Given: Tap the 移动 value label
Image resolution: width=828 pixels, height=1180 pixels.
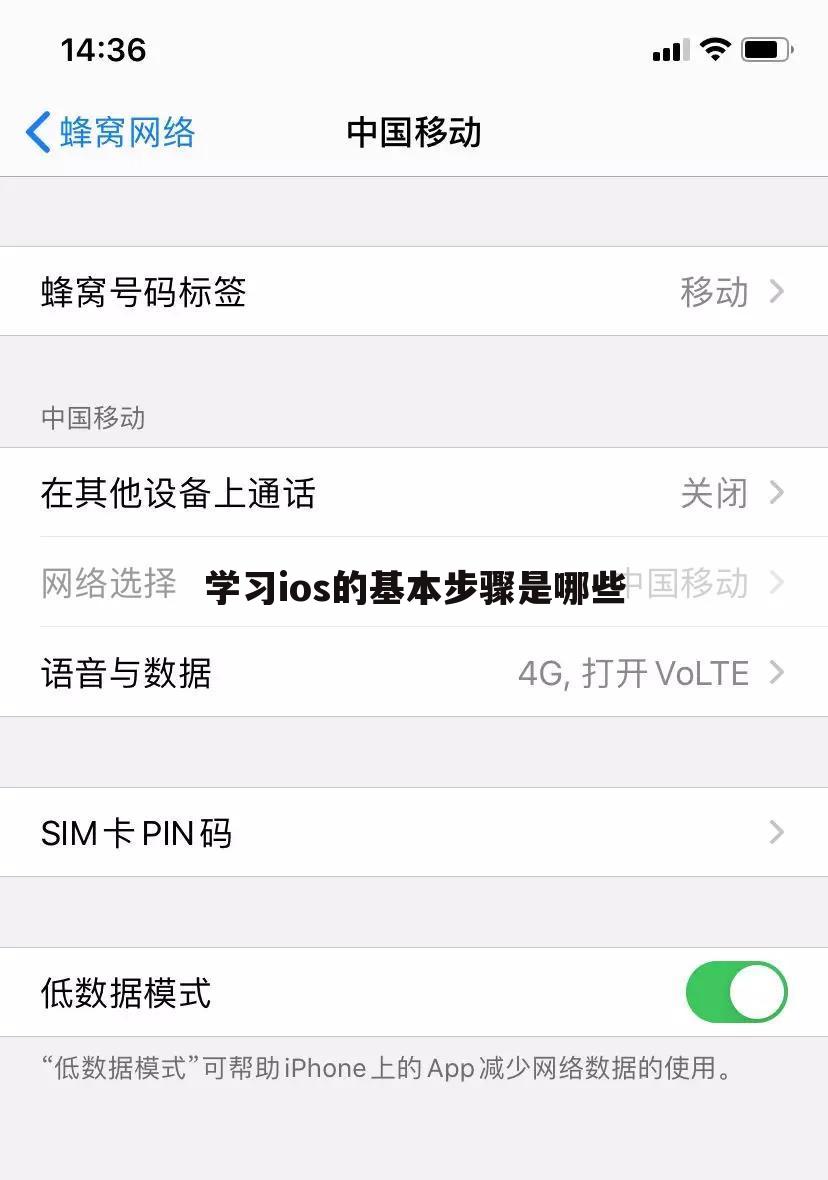Looking at the screenshot, I should click(x=714, y=292).
